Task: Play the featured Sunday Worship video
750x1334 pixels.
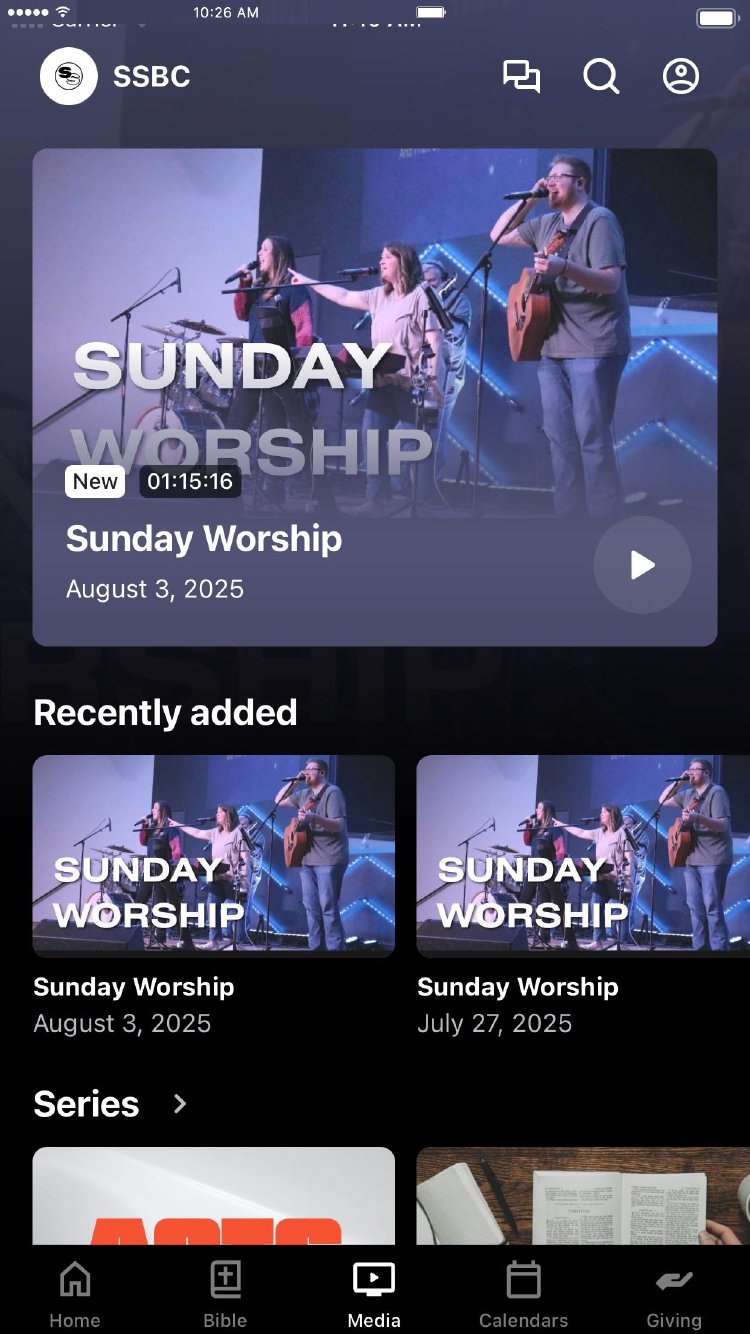Action: [x=642, y=565]
